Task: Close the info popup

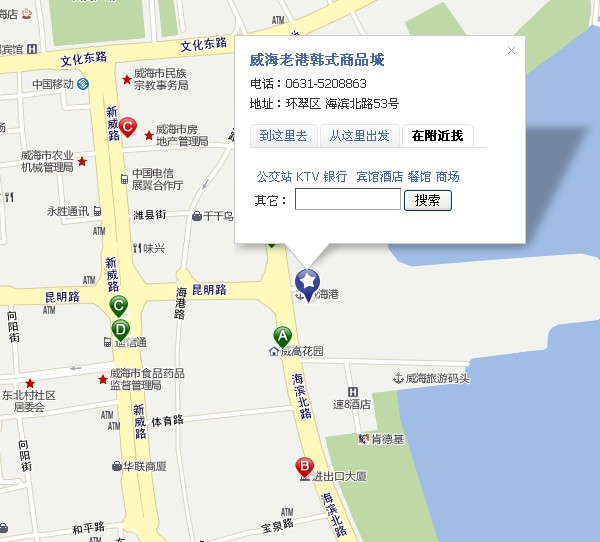Action: [x=511, y=50]
